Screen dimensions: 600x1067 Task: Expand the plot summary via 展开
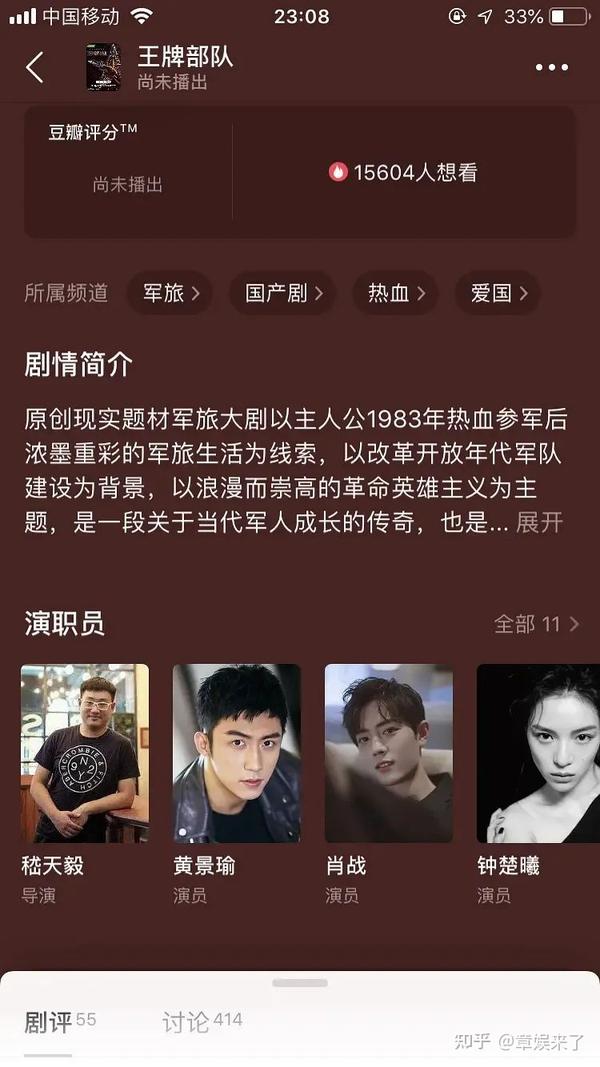coord(539,523)
